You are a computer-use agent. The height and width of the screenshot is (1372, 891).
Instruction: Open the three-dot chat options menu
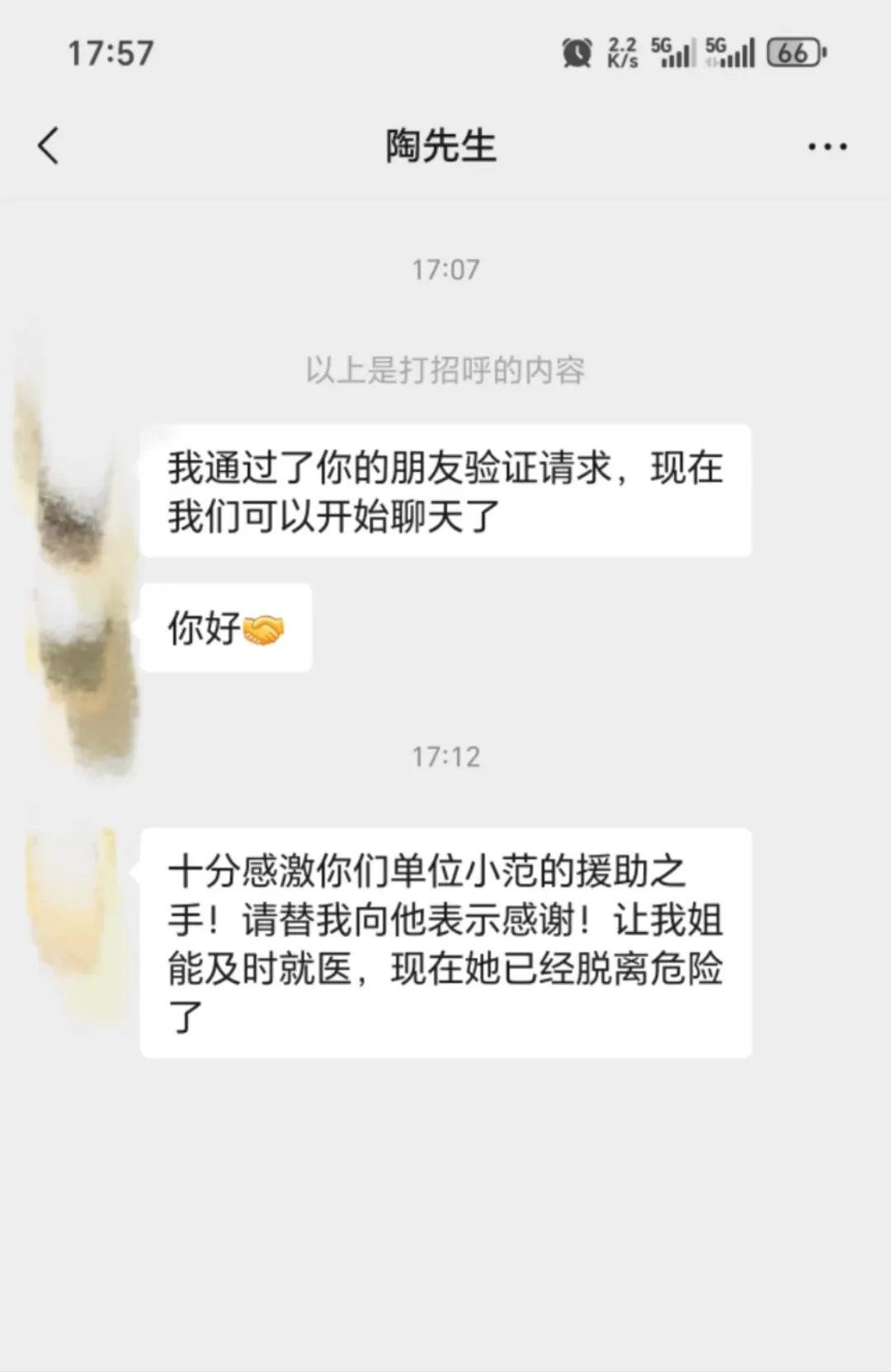pos(827,147)
